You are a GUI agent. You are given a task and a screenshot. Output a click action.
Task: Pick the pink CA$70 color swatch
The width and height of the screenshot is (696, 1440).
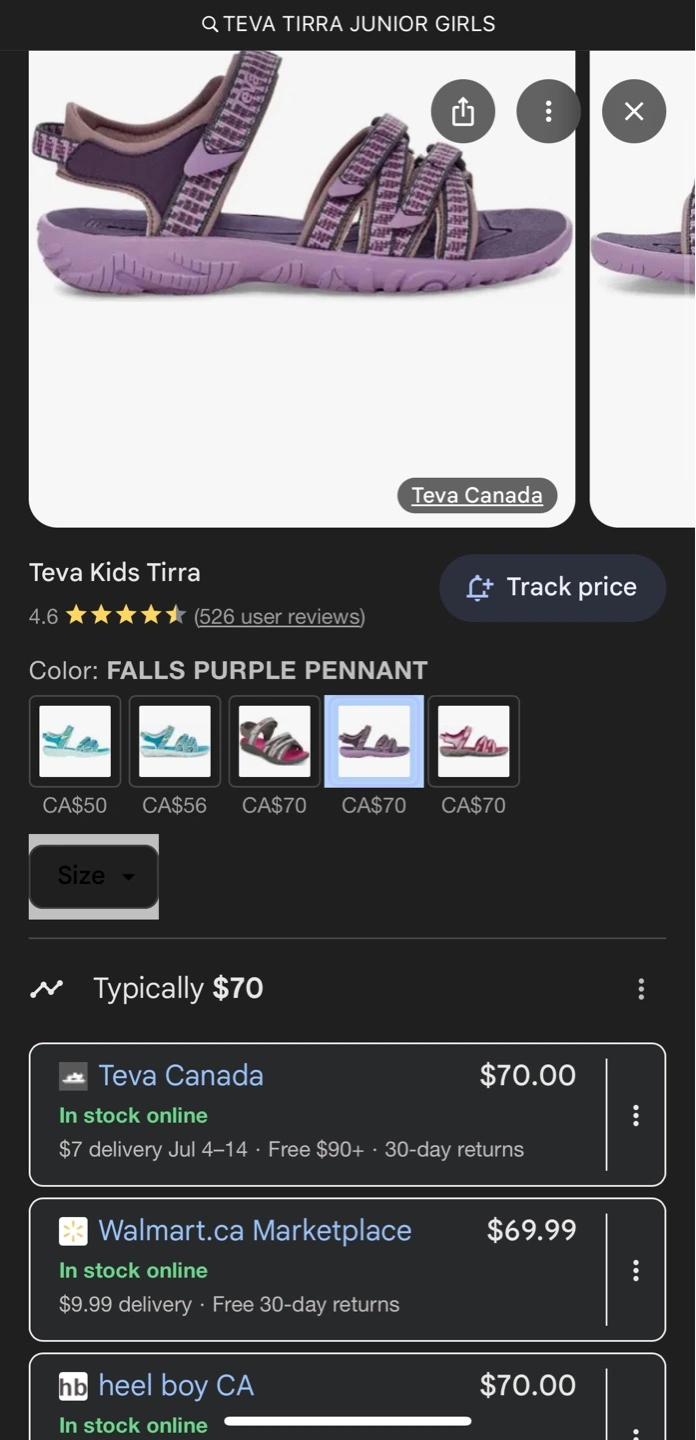[473, 741]
